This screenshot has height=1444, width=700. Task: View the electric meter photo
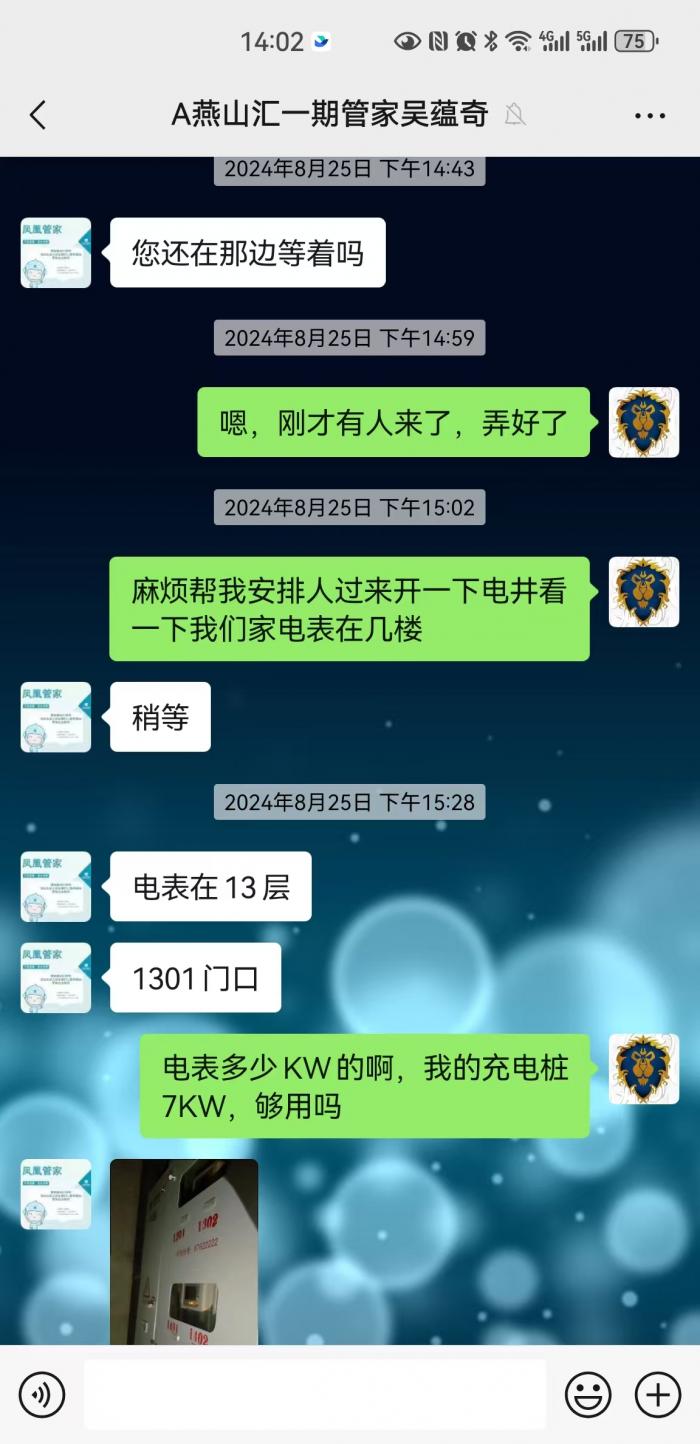(184, 1251)
